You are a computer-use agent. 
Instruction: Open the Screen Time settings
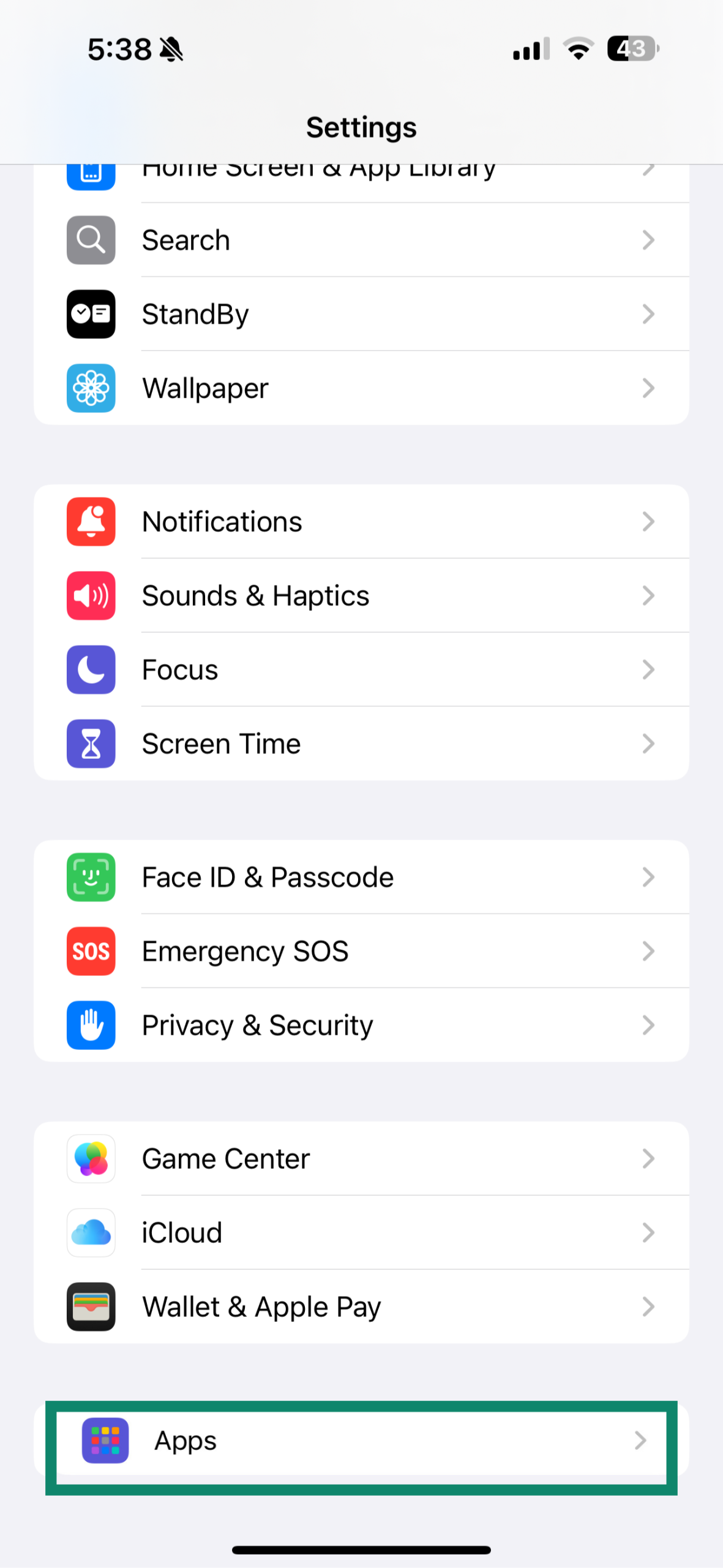[361, 744]
